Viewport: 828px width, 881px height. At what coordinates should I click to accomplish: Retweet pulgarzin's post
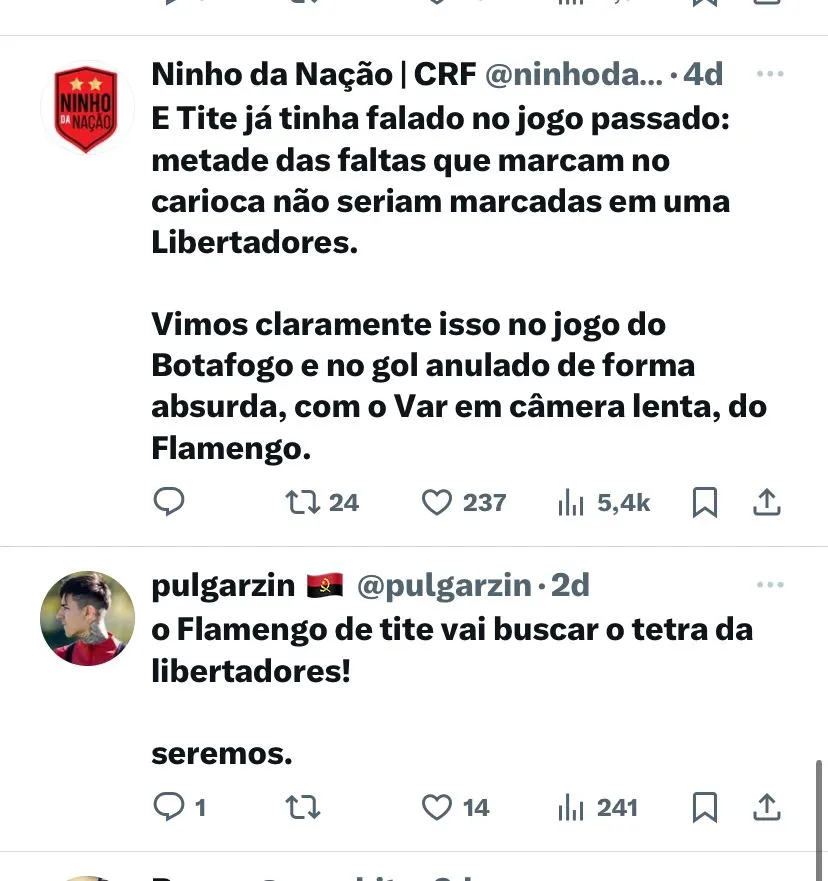coord(303,807)
